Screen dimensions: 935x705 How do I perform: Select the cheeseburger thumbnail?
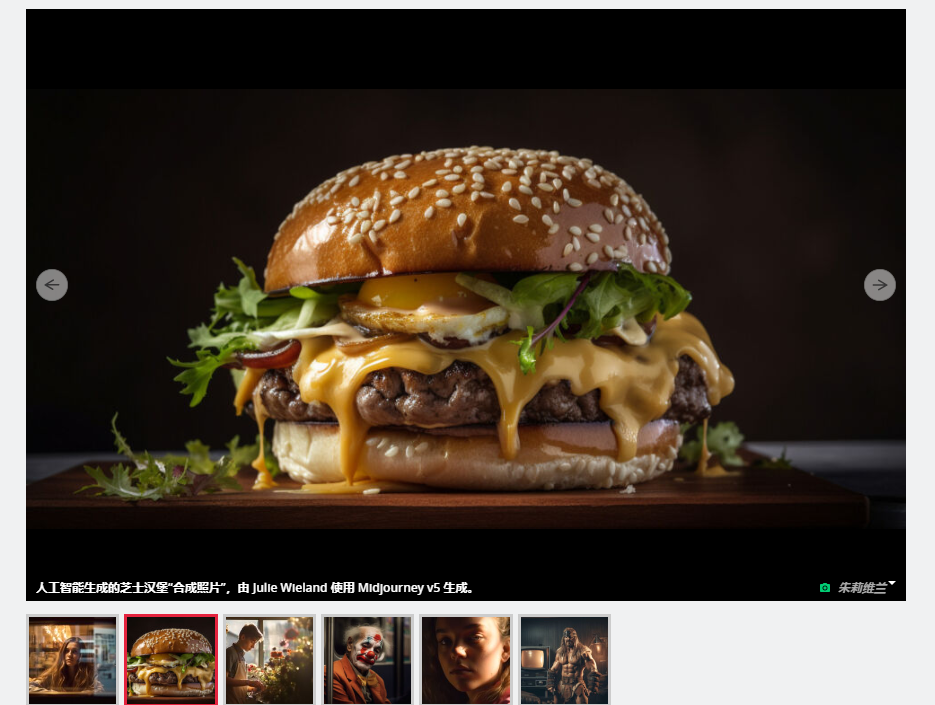tap(171, 659)
